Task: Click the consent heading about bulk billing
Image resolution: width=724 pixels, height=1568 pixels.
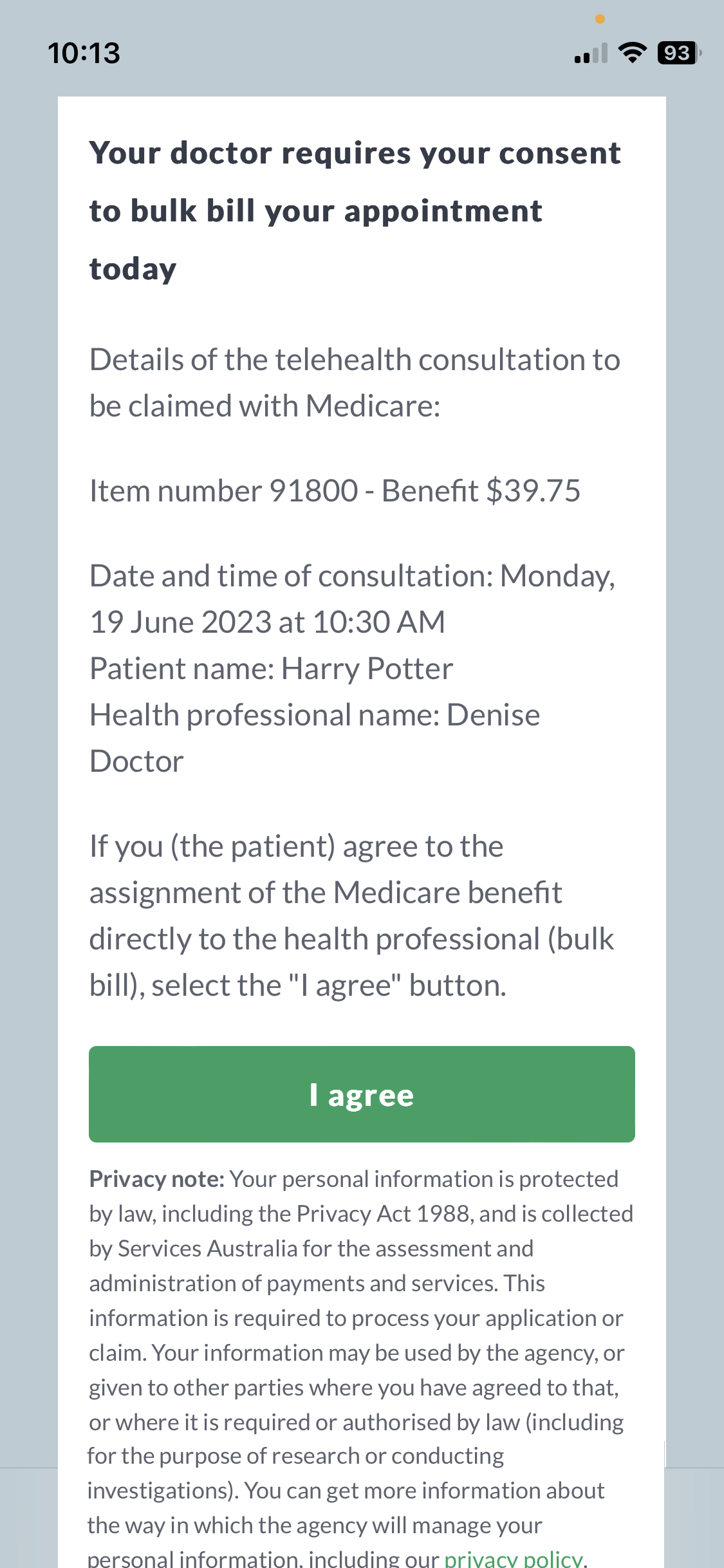Action: click(355, 209)
